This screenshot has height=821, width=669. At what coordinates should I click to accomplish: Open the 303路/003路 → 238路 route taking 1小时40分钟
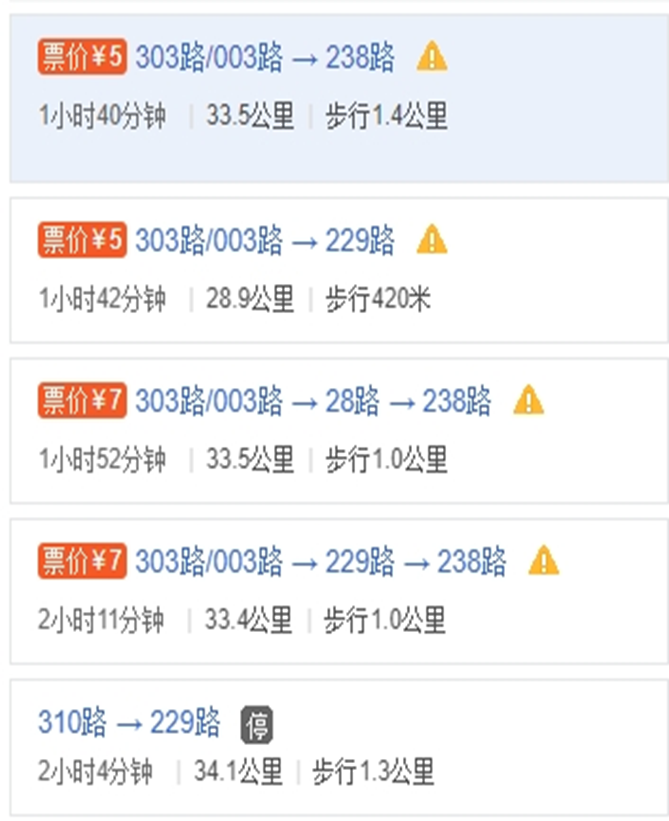(265, 58)
